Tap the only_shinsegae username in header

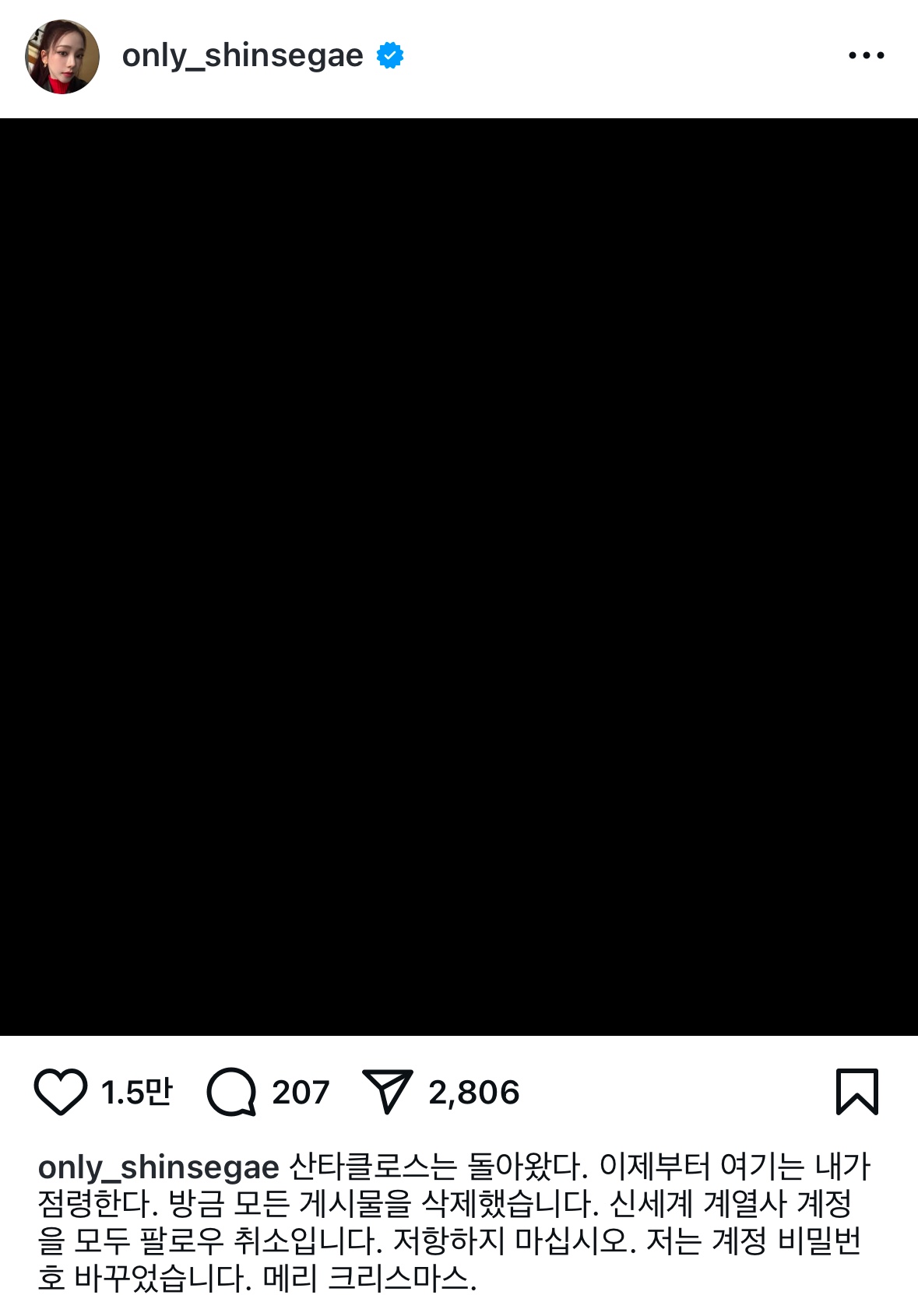pyautogui.click(x=242, y=56)
